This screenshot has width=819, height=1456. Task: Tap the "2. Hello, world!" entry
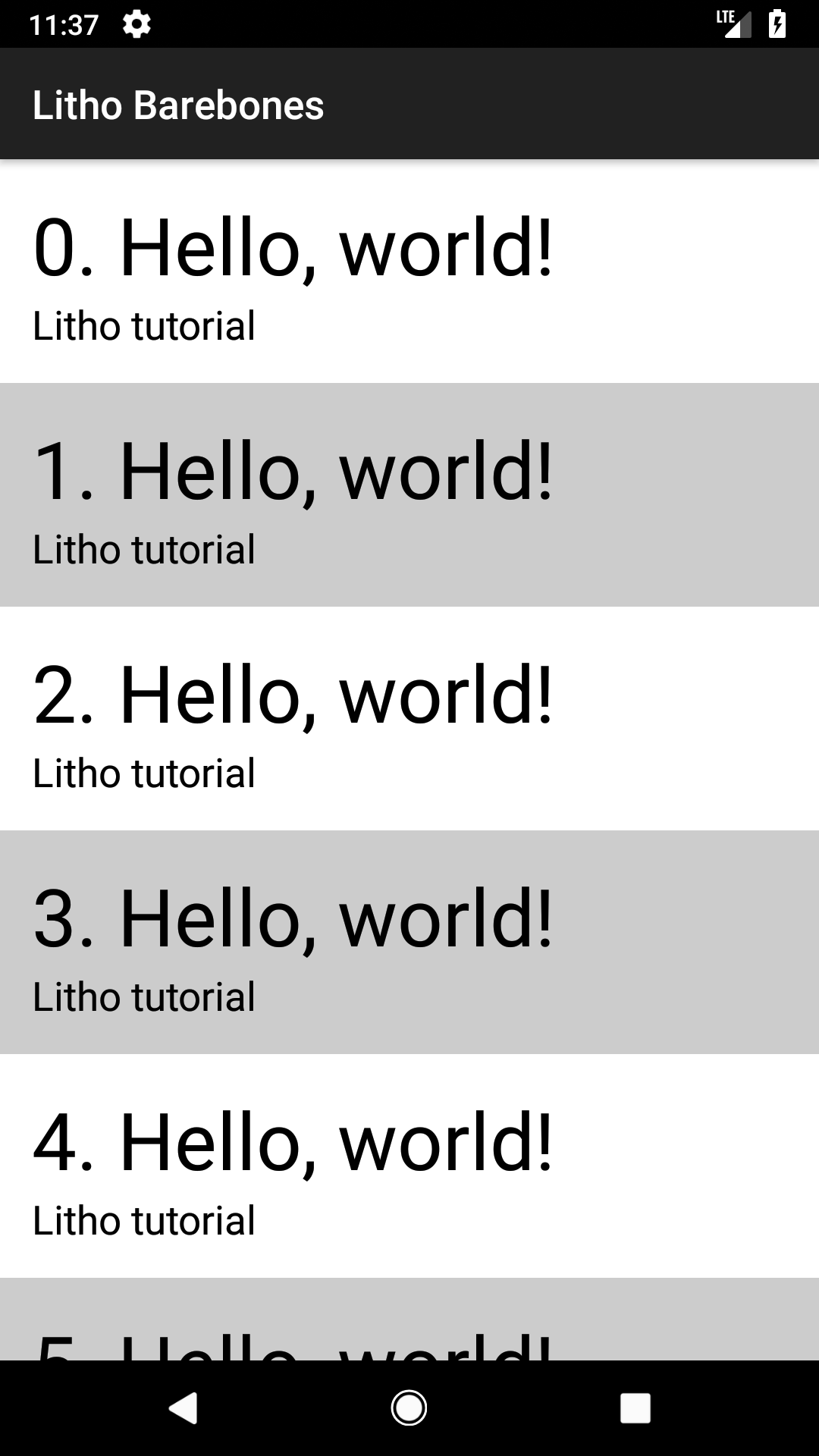[409, 718]
